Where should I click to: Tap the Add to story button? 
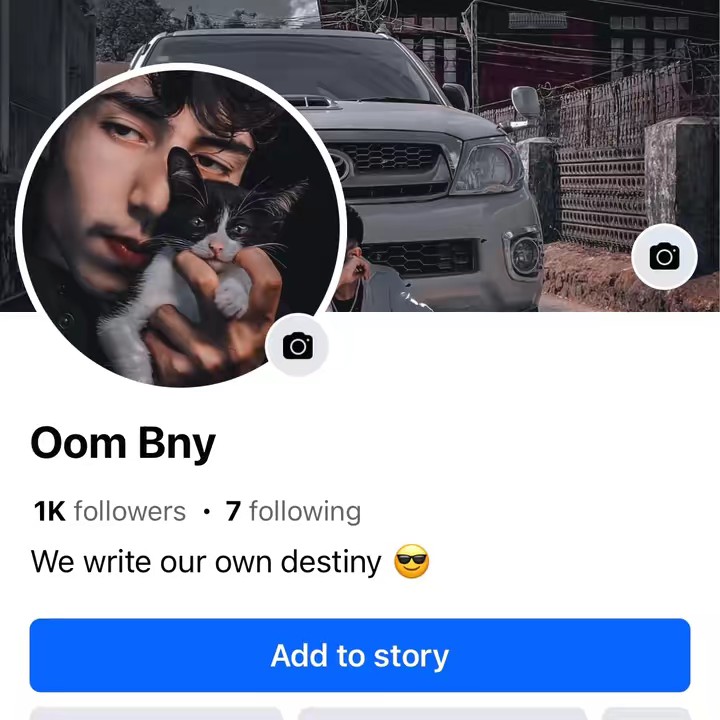pyautogui.click(x=360, y=656)
